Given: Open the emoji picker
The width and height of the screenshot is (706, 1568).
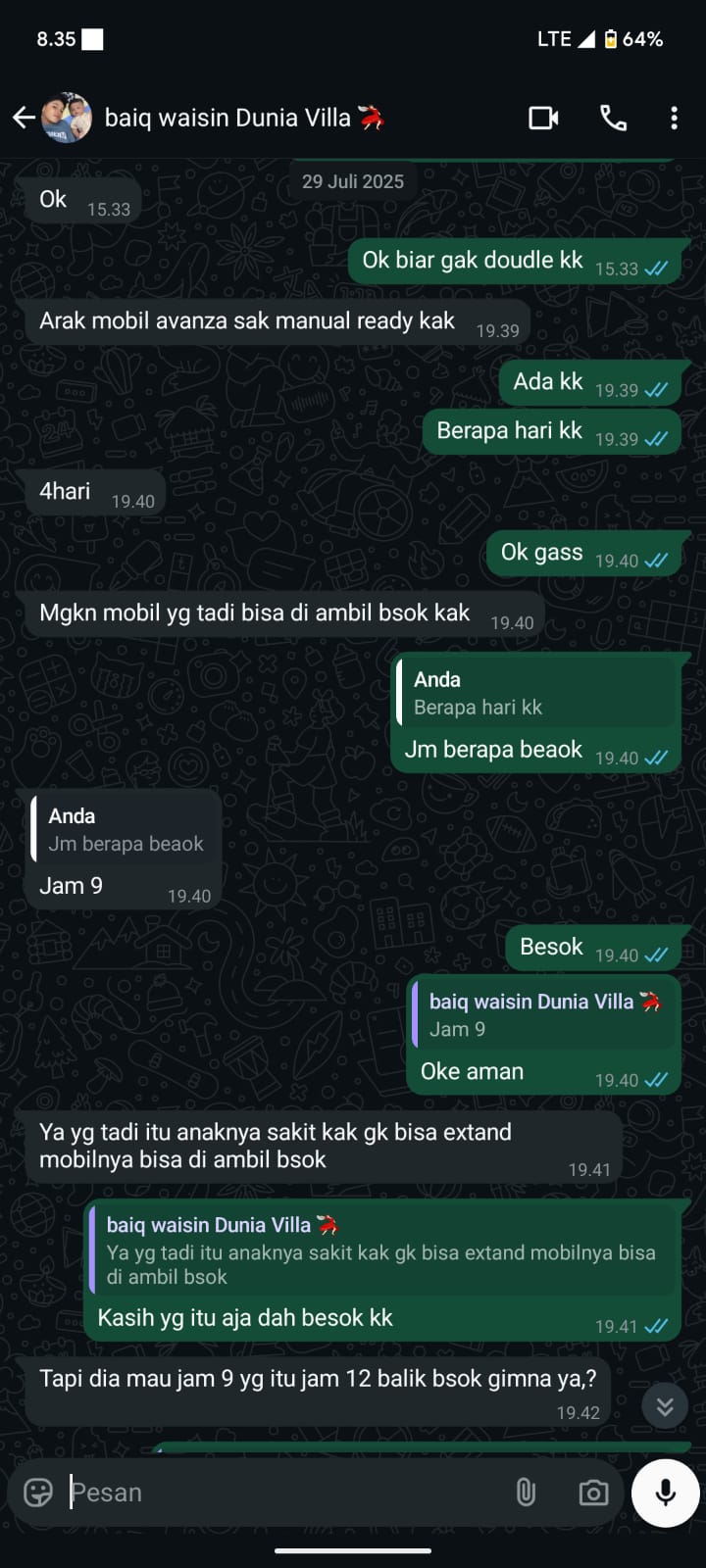Looking at the screenshot, I should pos(38,1493).
